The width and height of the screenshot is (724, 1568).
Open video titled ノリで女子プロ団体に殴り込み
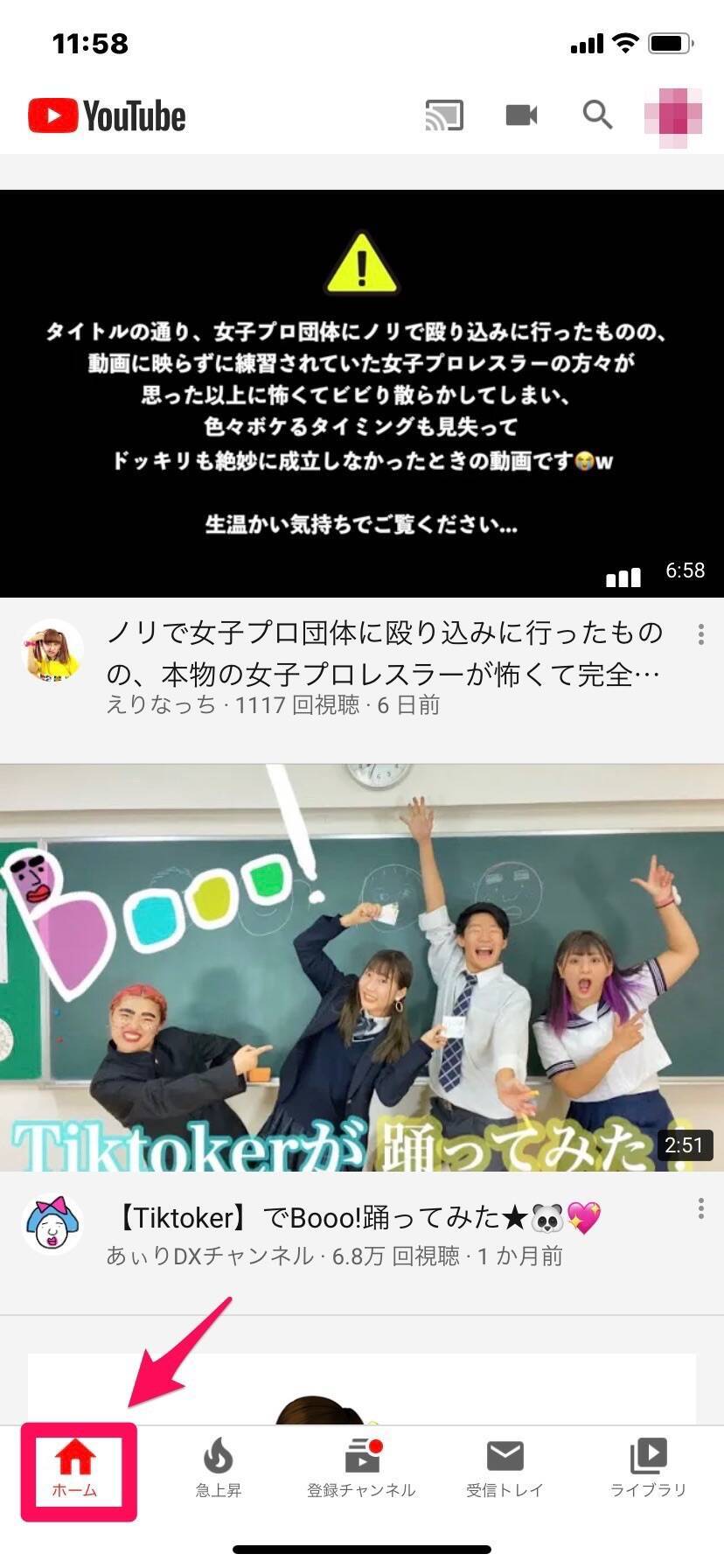click(385, 653)
